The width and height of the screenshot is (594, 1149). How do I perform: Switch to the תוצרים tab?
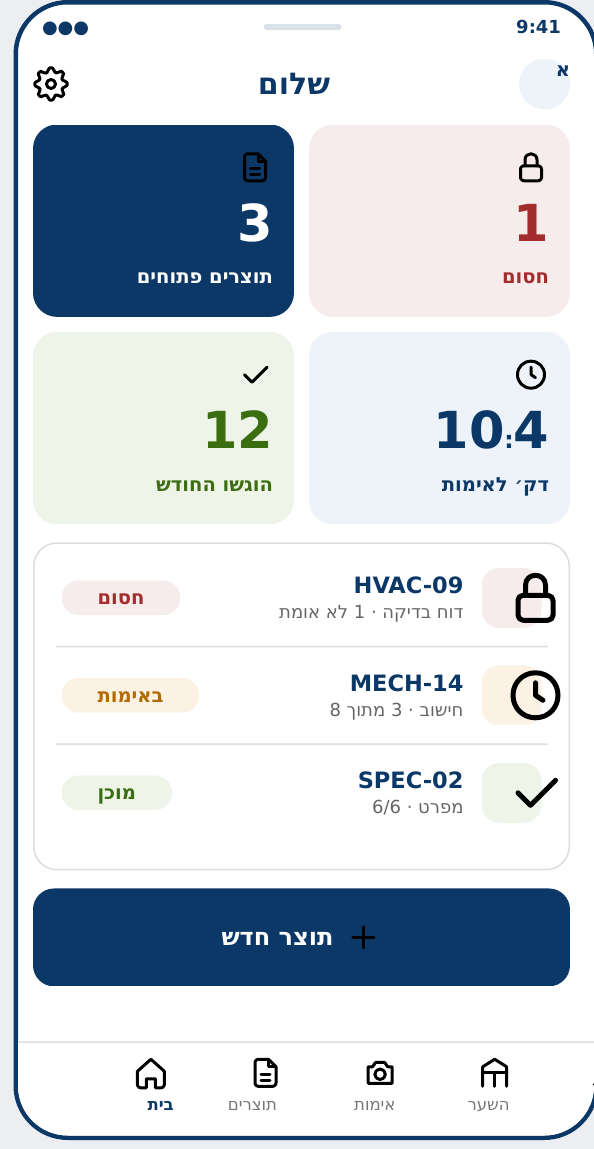coord(253,1085)
